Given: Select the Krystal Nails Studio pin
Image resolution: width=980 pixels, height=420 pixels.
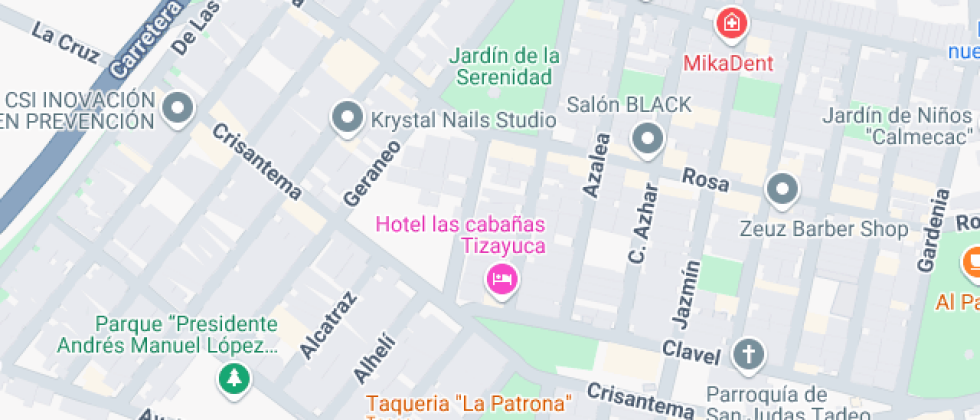Looking at the screenshot, I should (348, 119).
